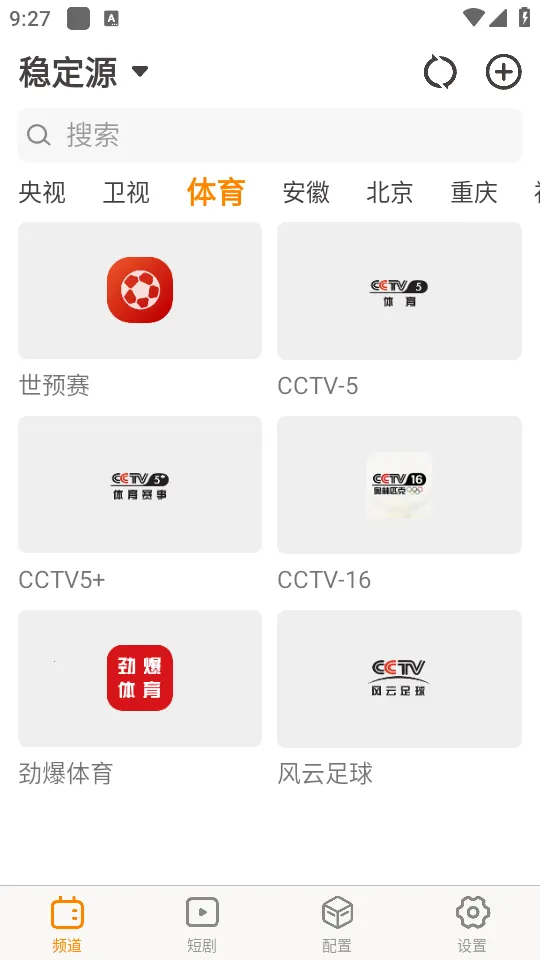Select the 安徽 category tab
Image resolution: width=540 pixels, height=960 pixels.
306,192
